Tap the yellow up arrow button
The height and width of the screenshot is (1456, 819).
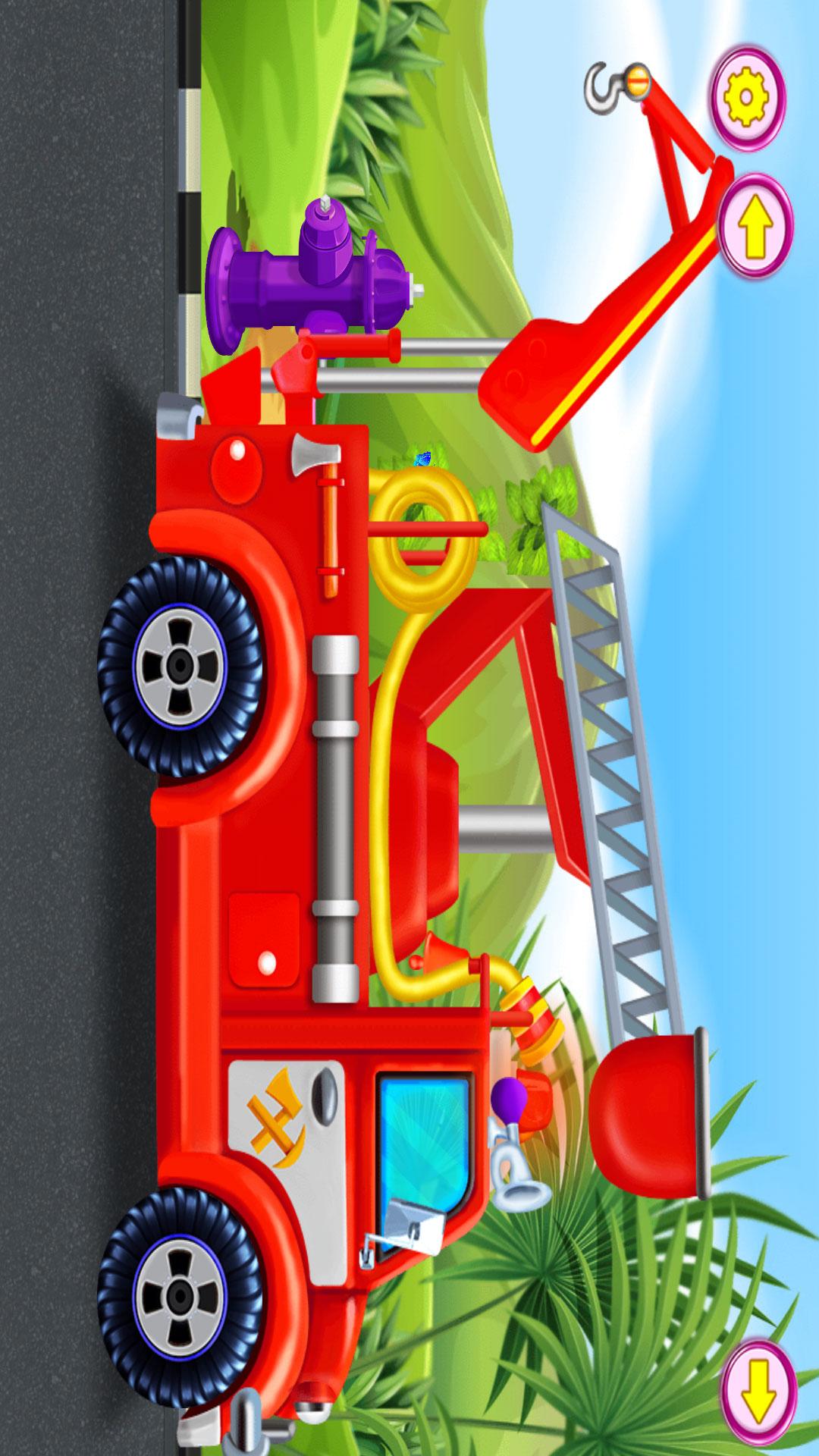755,225
